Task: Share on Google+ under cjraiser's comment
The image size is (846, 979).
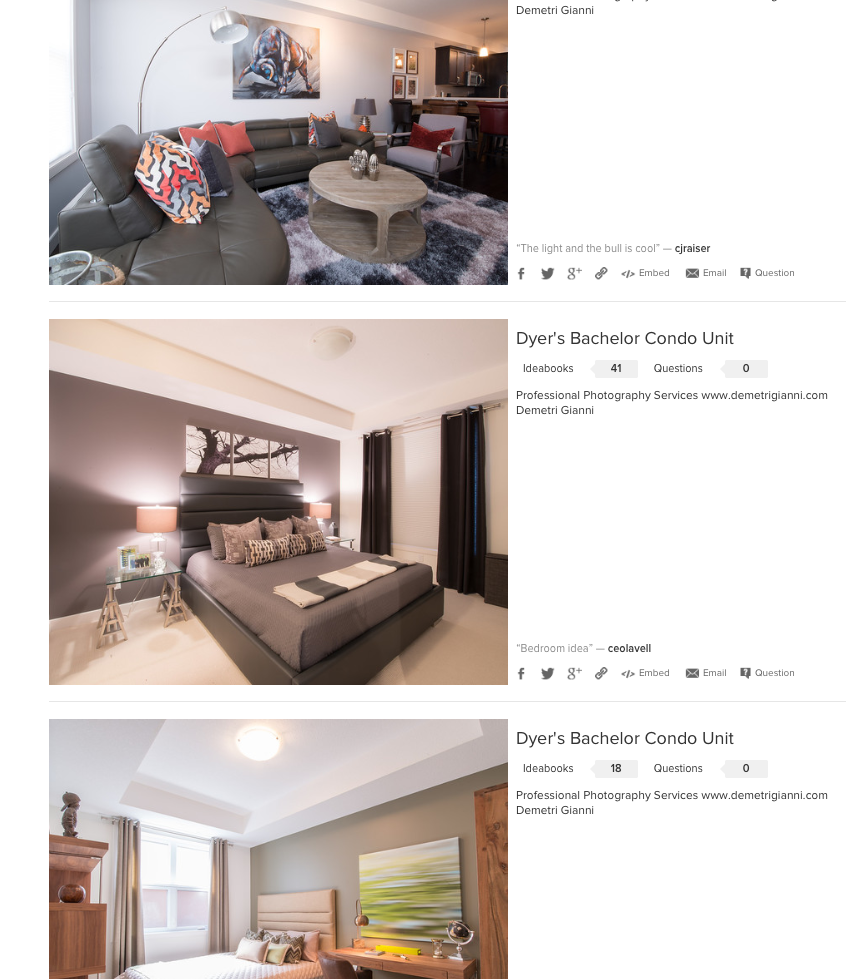Action: pos(574,273)
